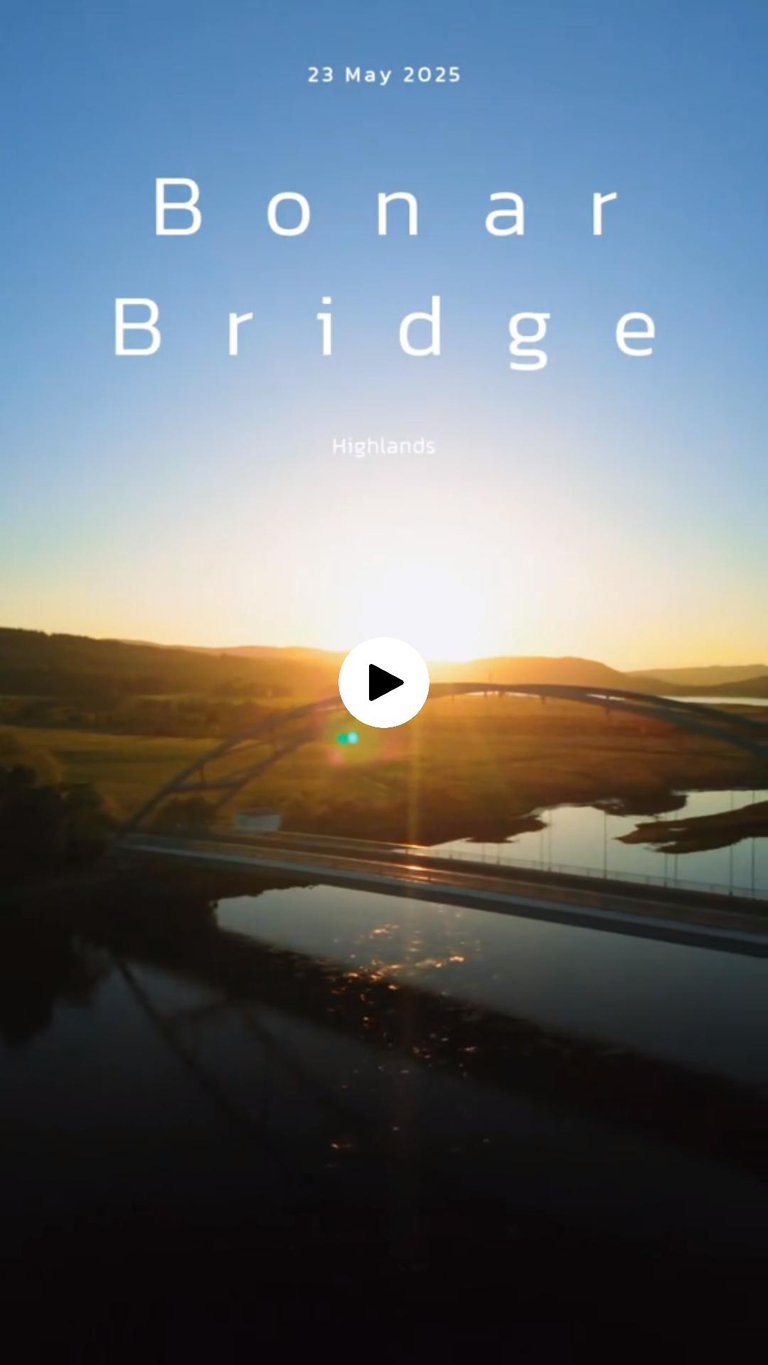
Task: Play the Bonar Bridge video
Action: [x=384, y=682]
